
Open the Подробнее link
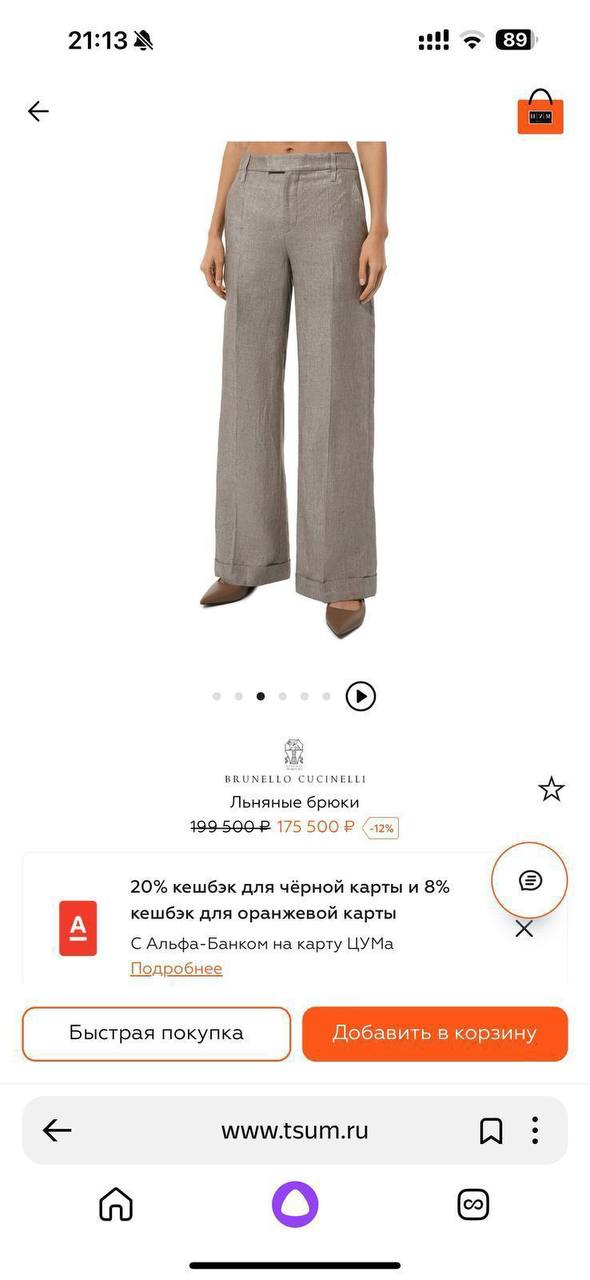(176, 968)
